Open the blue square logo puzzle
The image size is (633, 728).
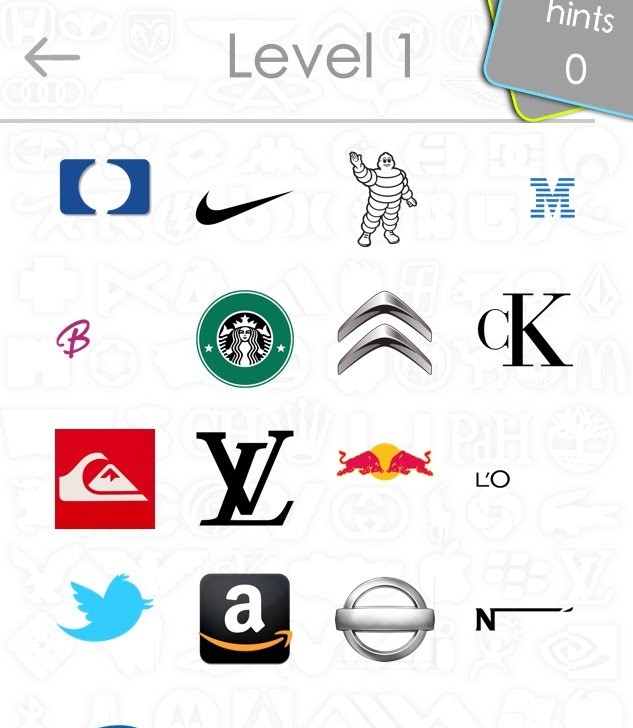(x=105, y=187)
